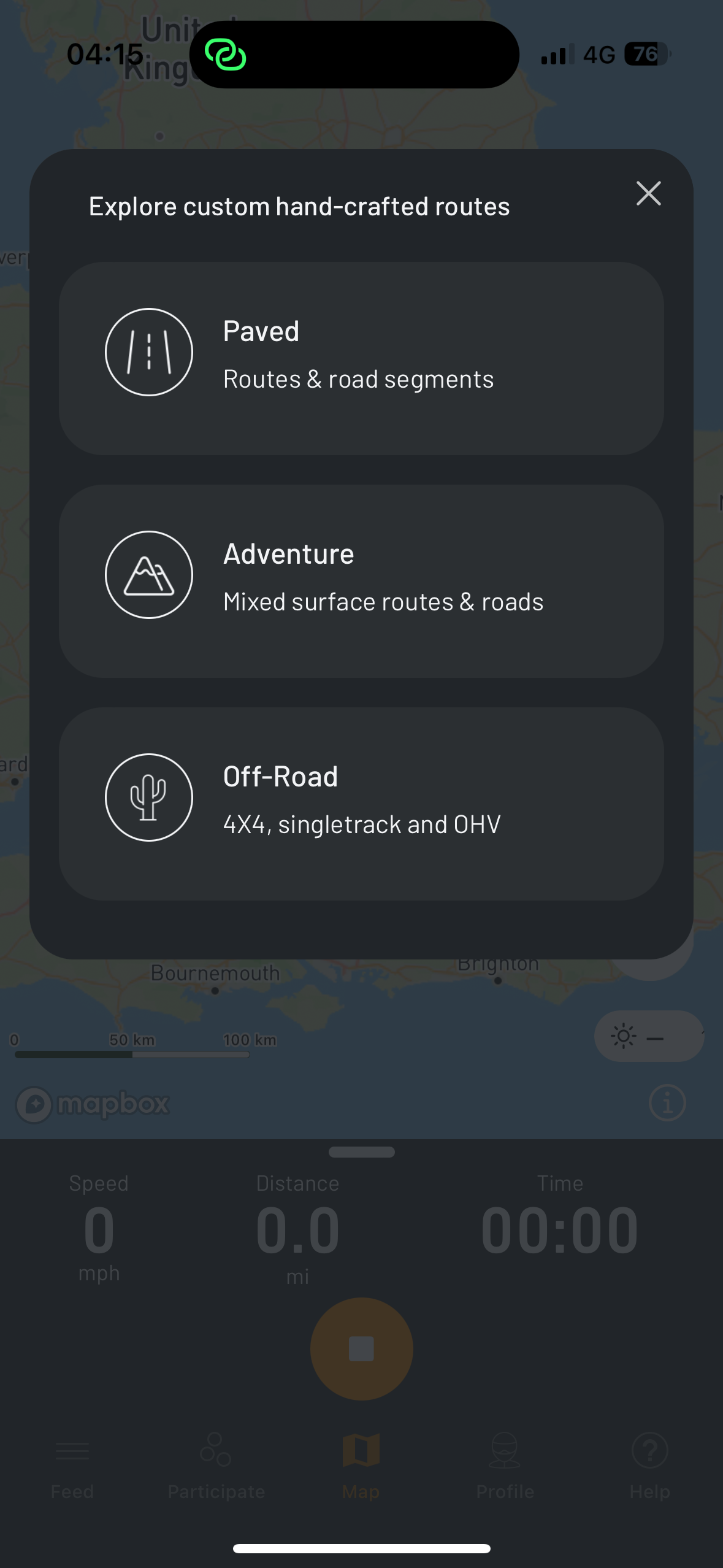The image size is (723, 1568).
Task: Close the explore routes dialog
Action: (648, 194)
